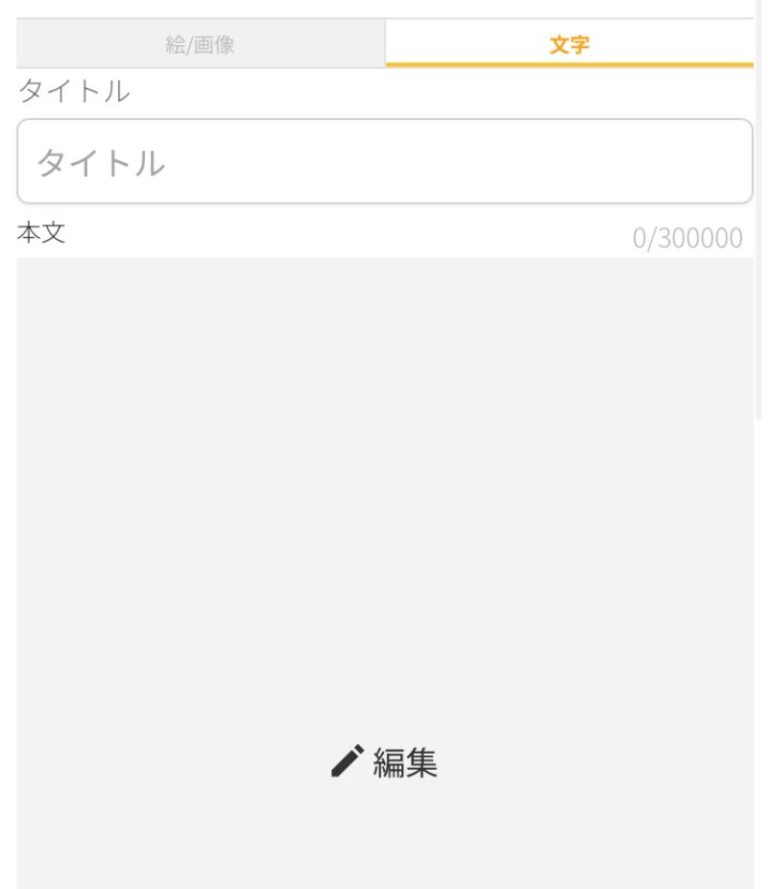Screen dimensions: 768x889
Task: Click inside the 本文 body area
Action: point(384,450)
